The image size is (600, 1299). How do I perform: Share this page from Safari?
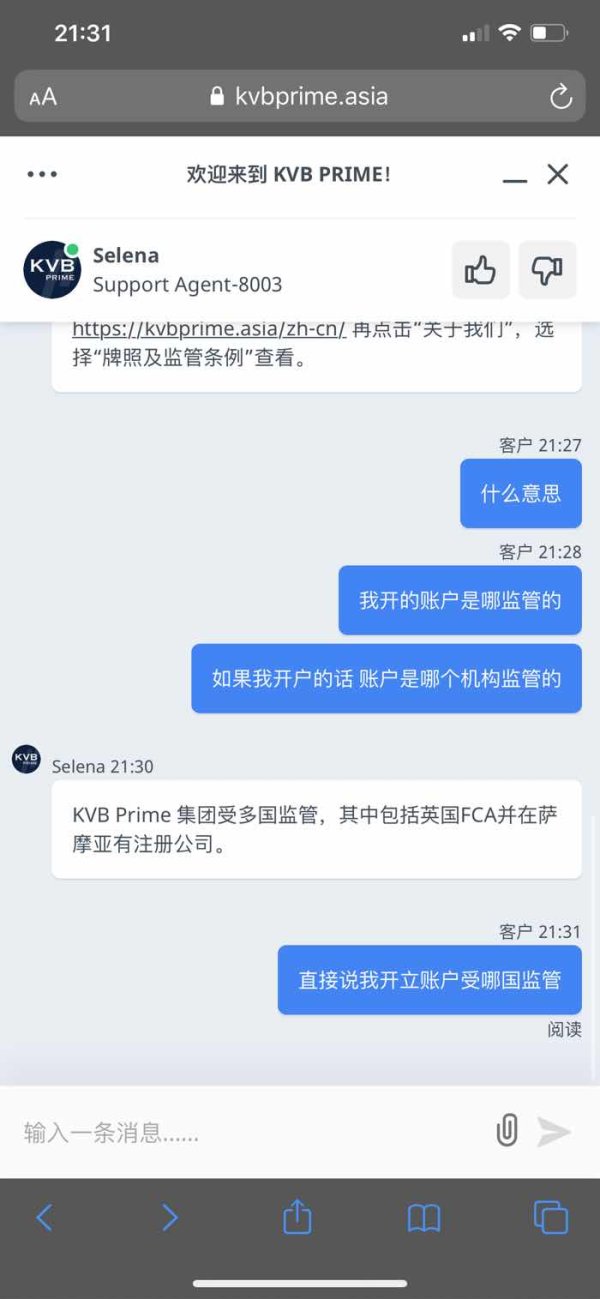pos(297,1215)
